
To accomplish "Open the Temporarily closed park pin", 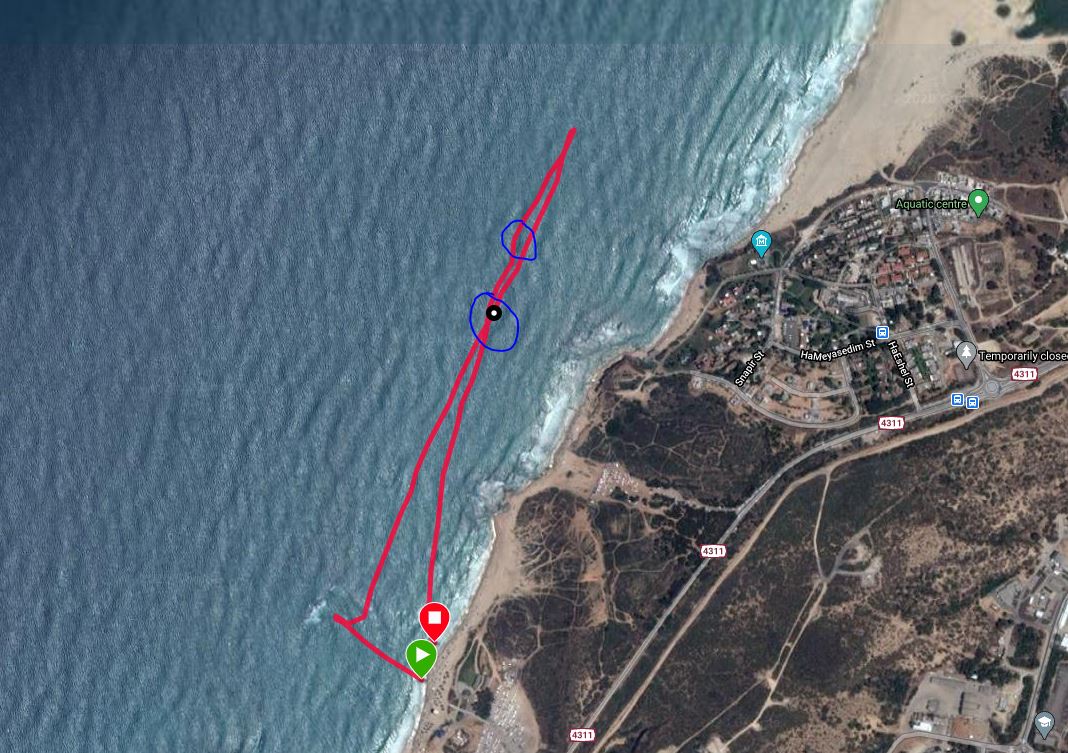I will pyautogui.click(x=965, y=353).
